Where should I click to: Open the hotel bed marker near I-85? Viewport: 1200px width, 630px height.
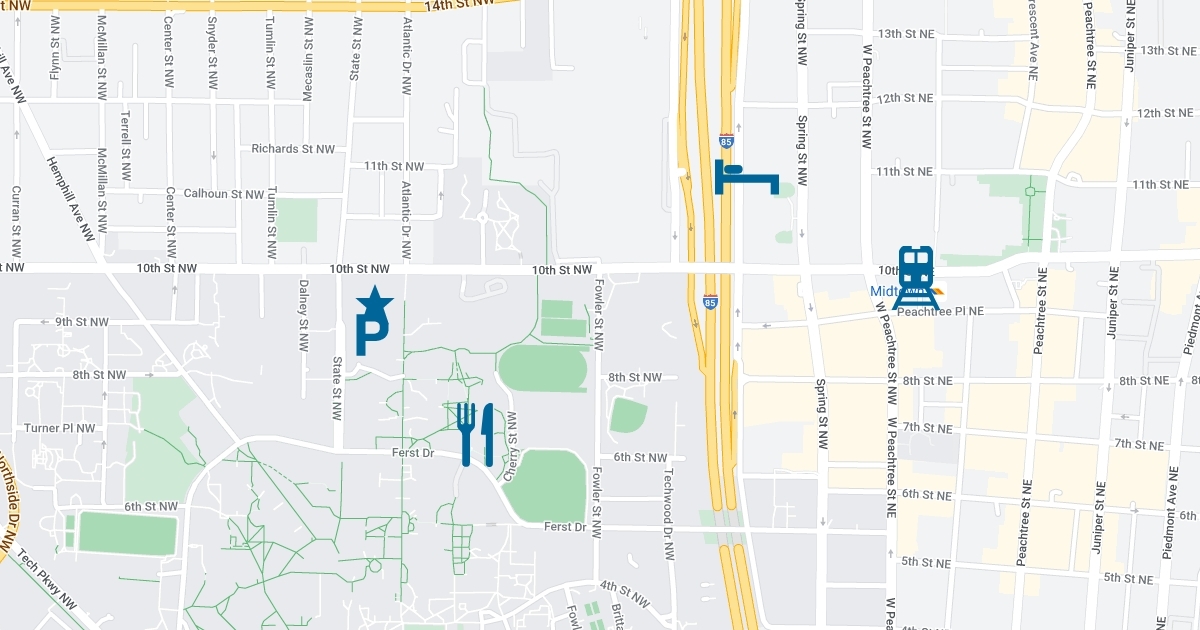tap(746, 177)
